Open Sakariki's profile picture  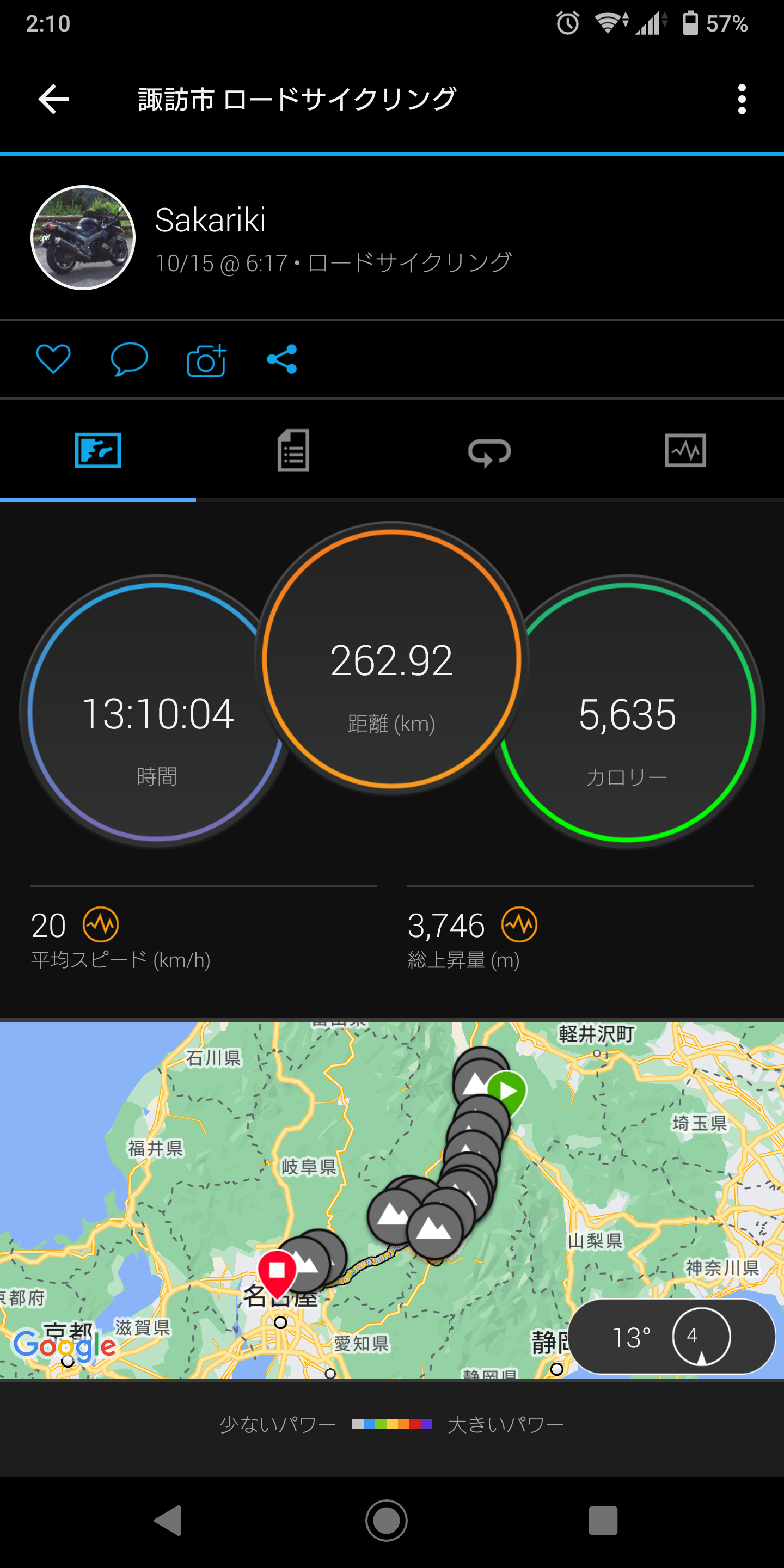(x=83, y=237)
